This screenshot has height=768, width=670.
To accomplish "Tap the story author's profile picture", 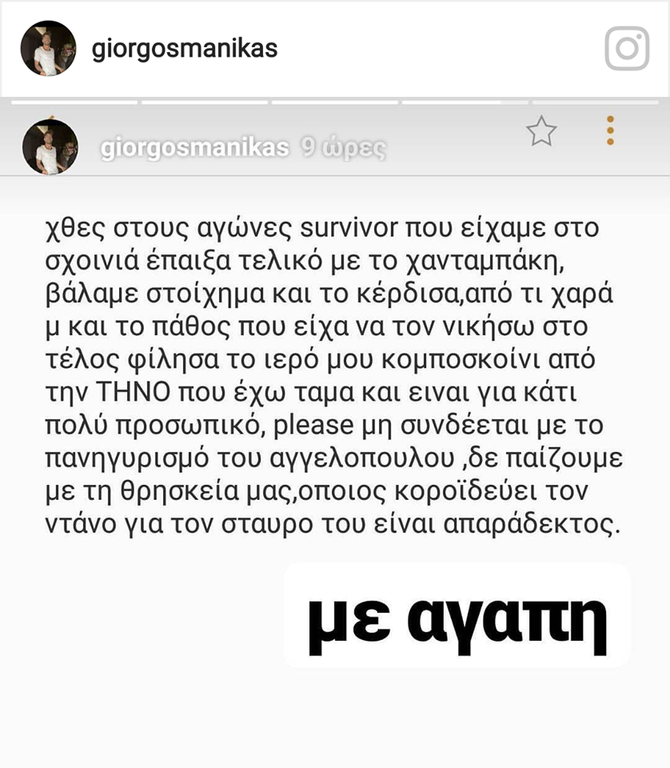I will 49,147.
